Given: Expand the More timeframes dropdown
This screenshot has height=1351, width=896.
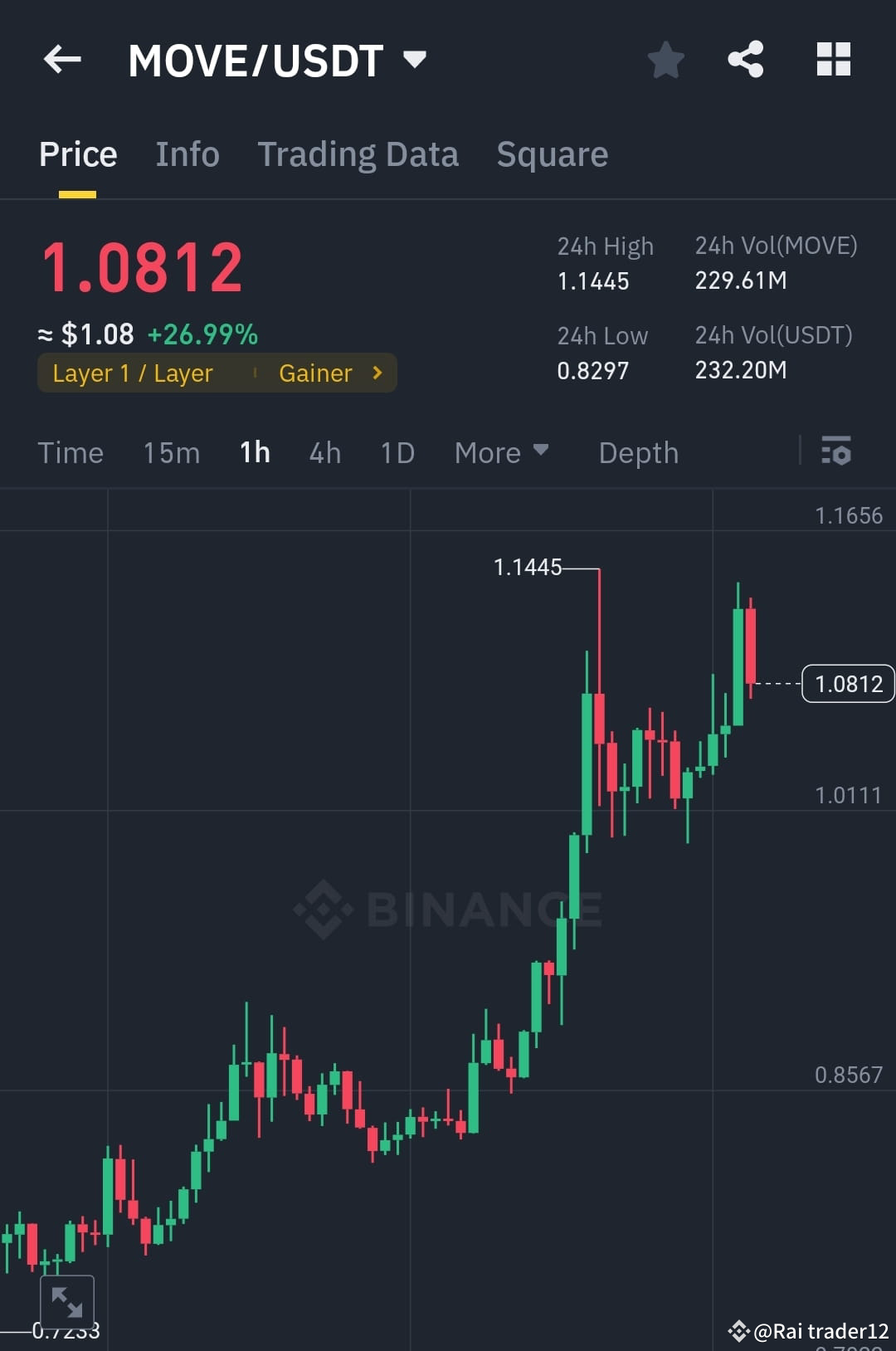Looking at the screenshot, I should 501,452.
